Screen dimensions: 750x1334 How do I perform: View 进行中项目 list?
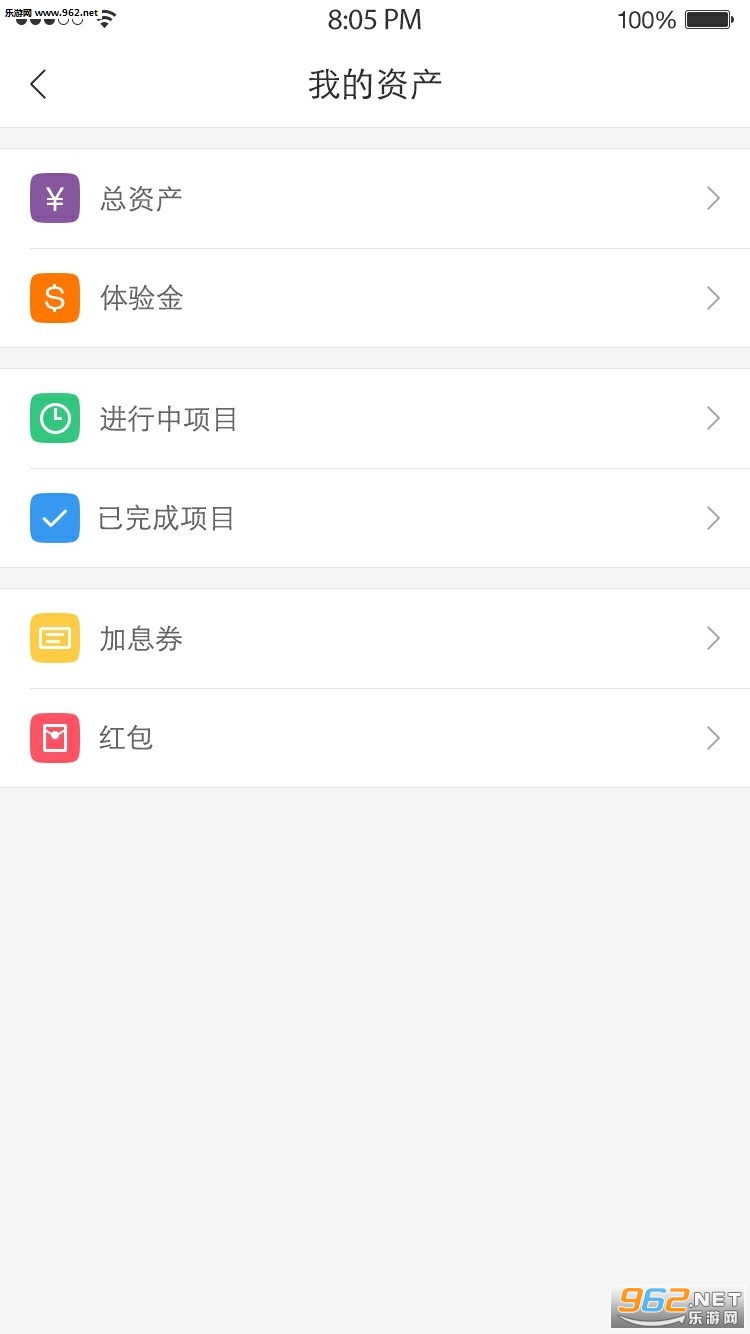375,418
